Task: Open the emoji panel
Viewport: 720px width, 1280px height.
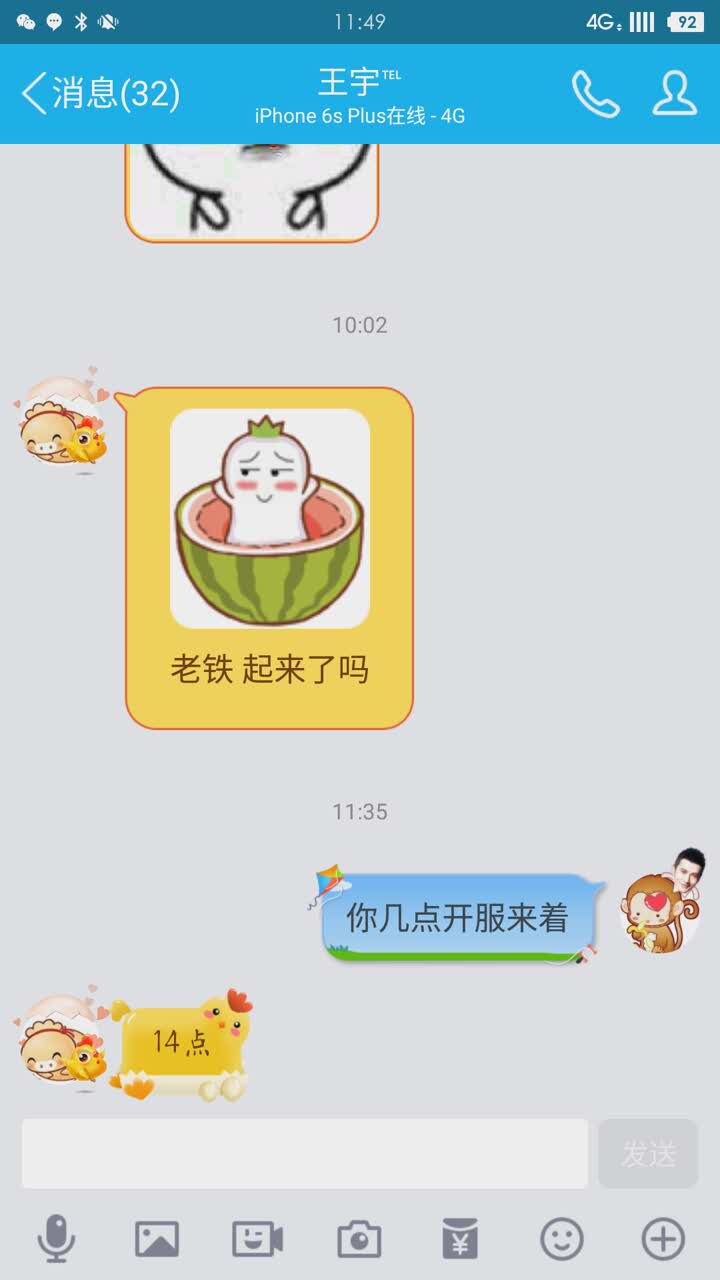Action: 562,1239
